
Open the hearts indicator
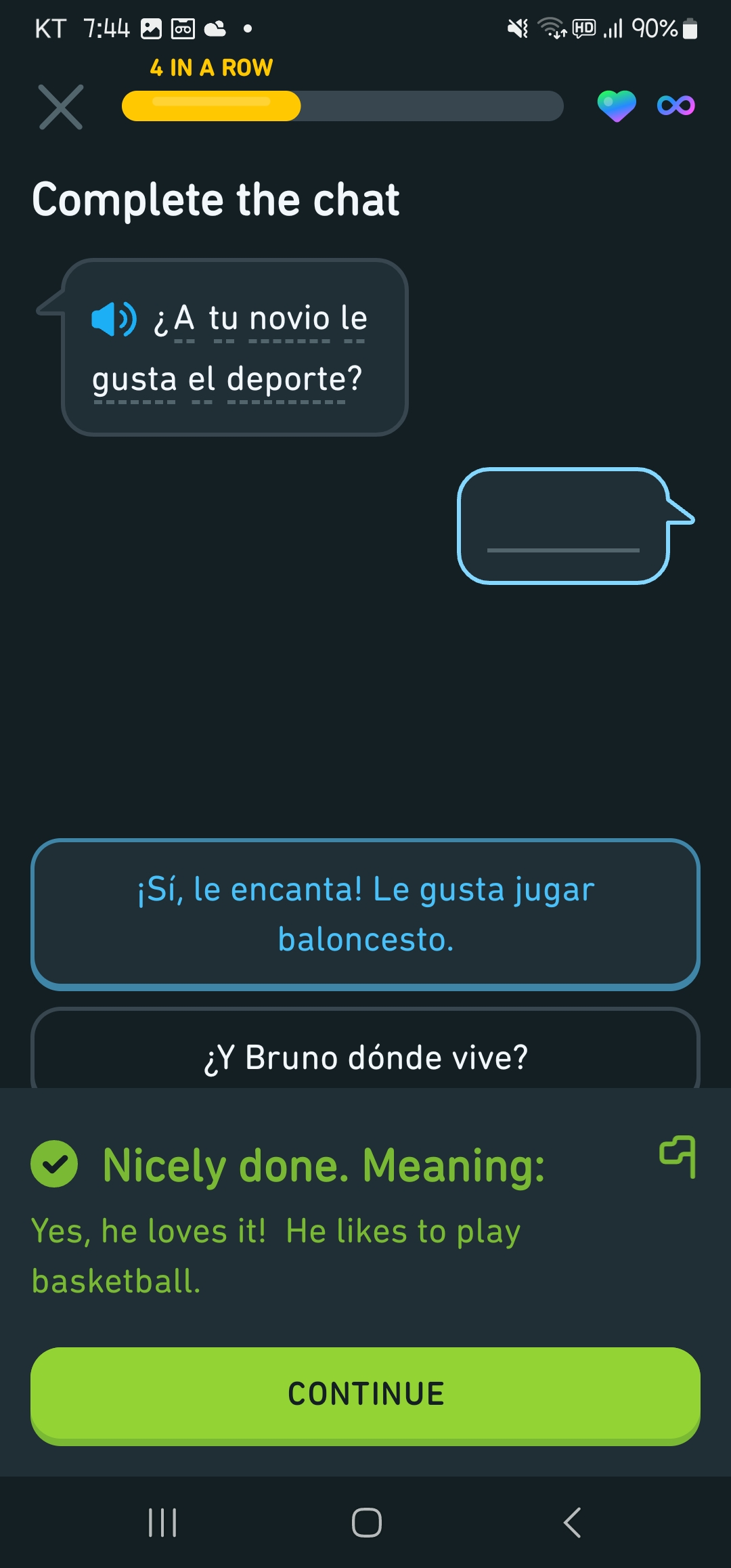point(617,106)
